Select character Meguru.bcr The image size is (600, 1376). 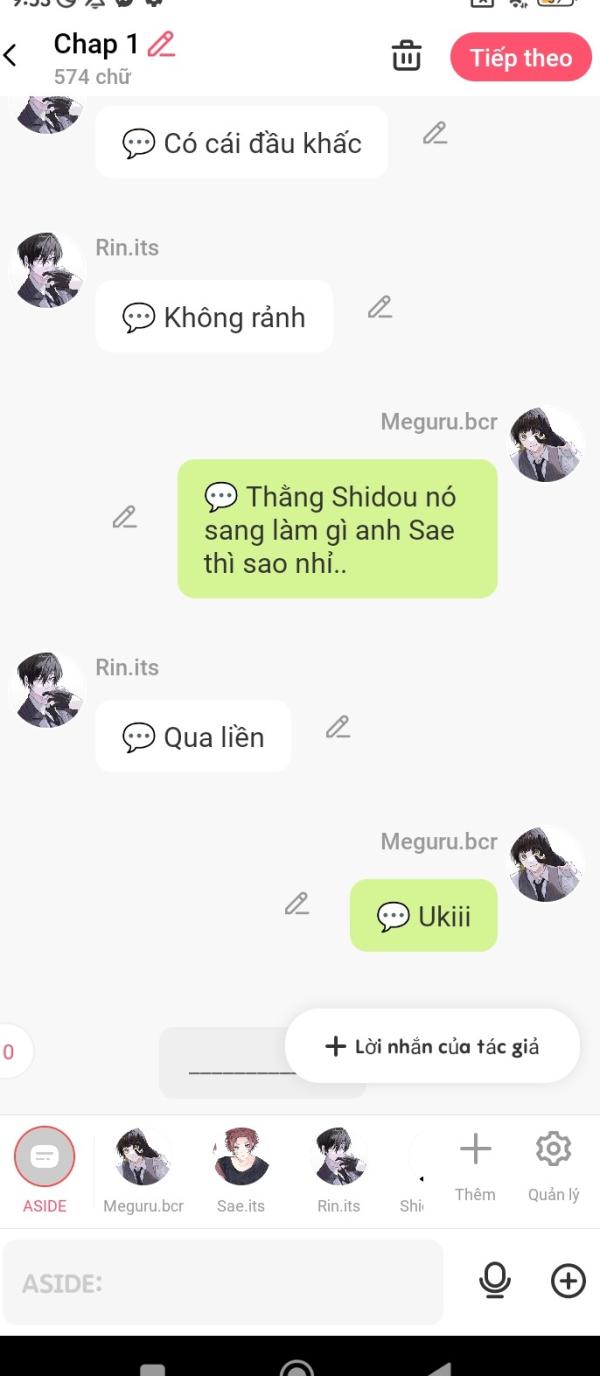[143, 1169]
